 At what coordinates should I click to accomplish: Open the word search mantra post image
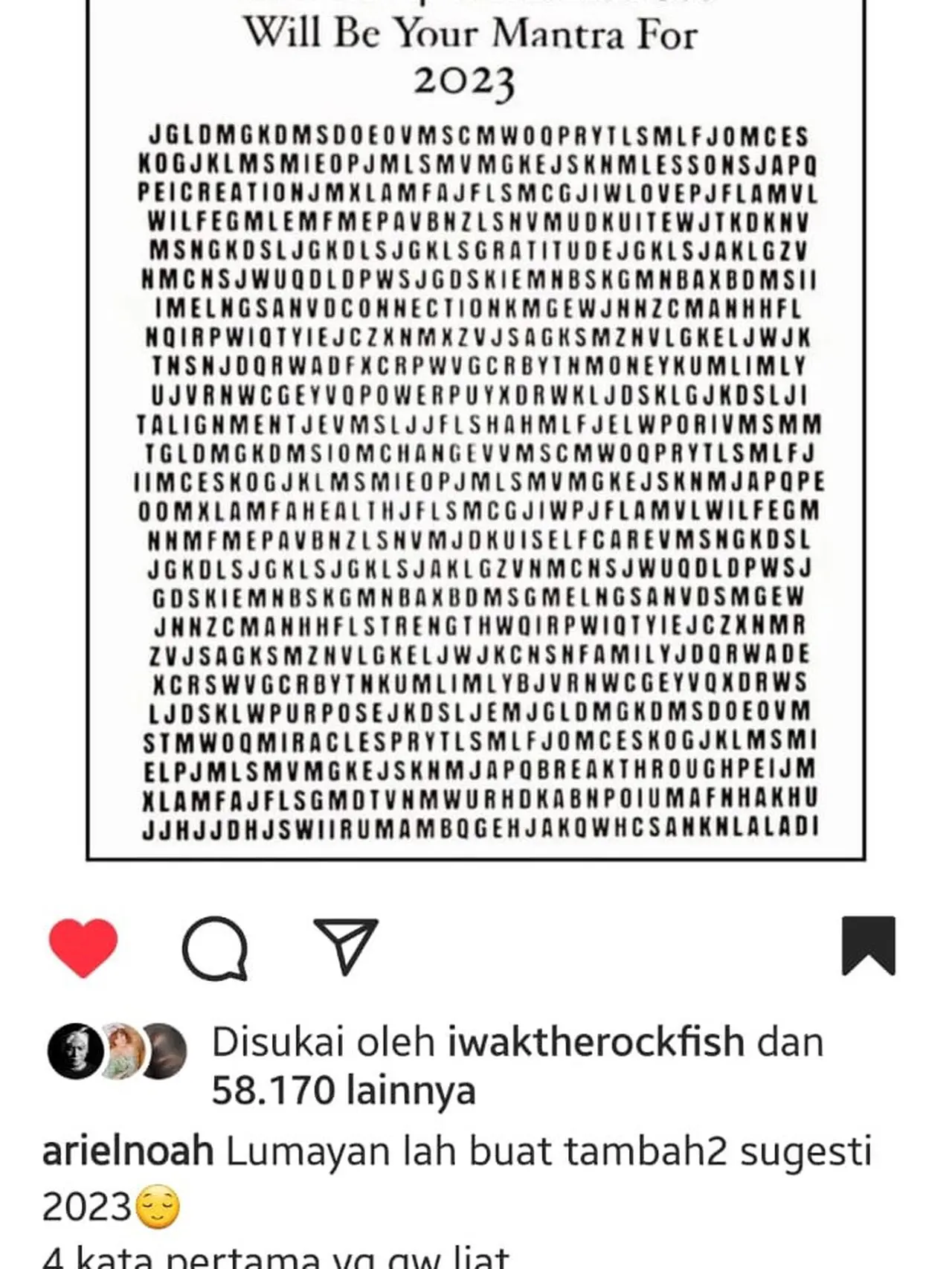pos(476,476)
